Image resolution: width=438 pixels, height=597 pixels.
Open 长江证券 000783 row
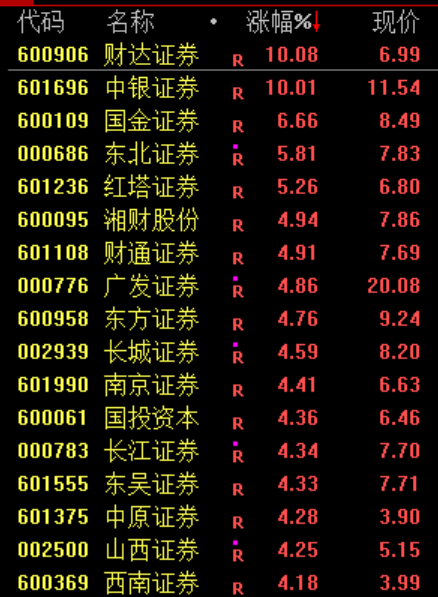click(x=219, y=451)
